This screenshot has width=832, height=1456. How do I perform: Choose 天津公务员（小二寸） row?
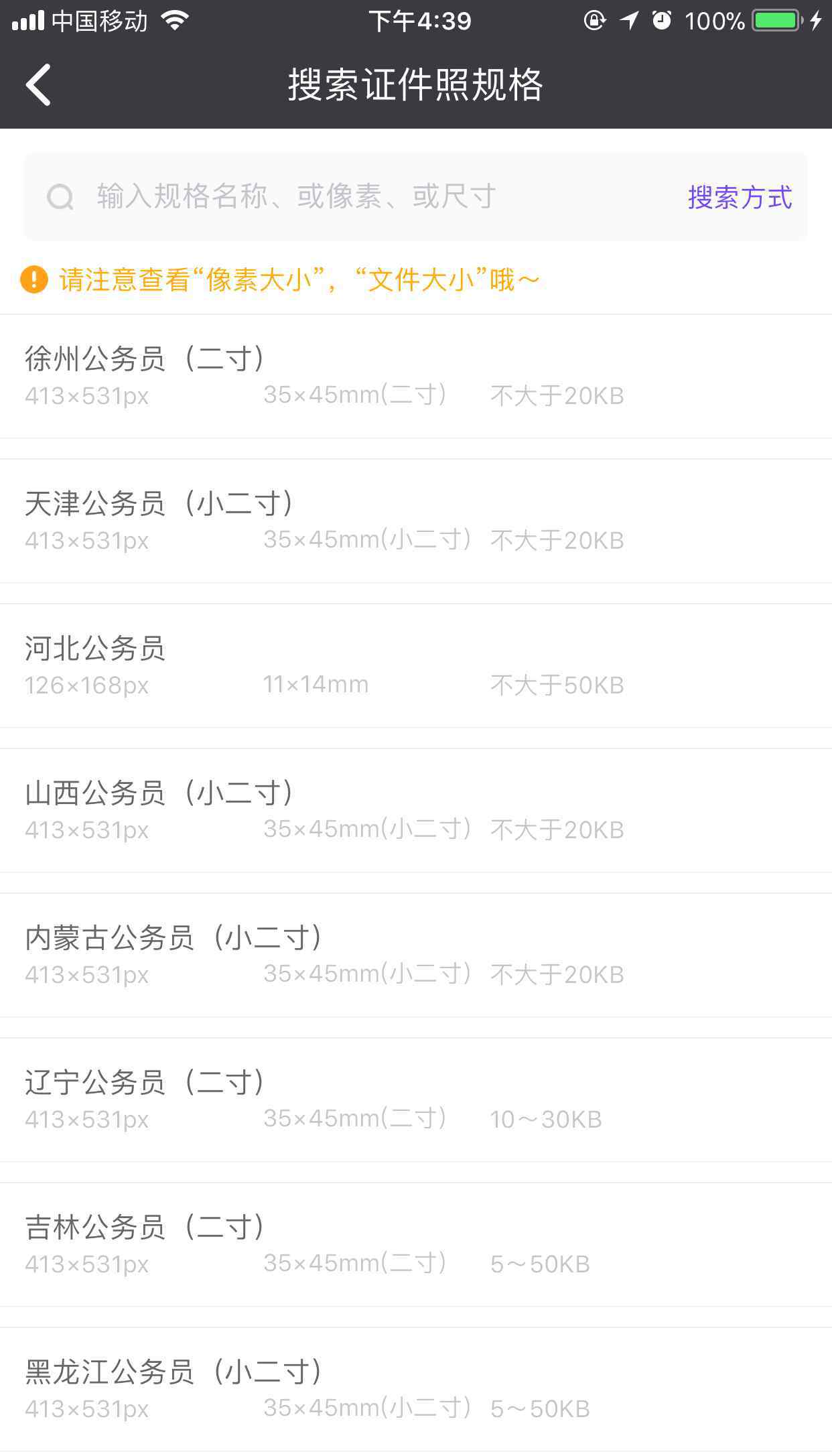tap(416, 521)
